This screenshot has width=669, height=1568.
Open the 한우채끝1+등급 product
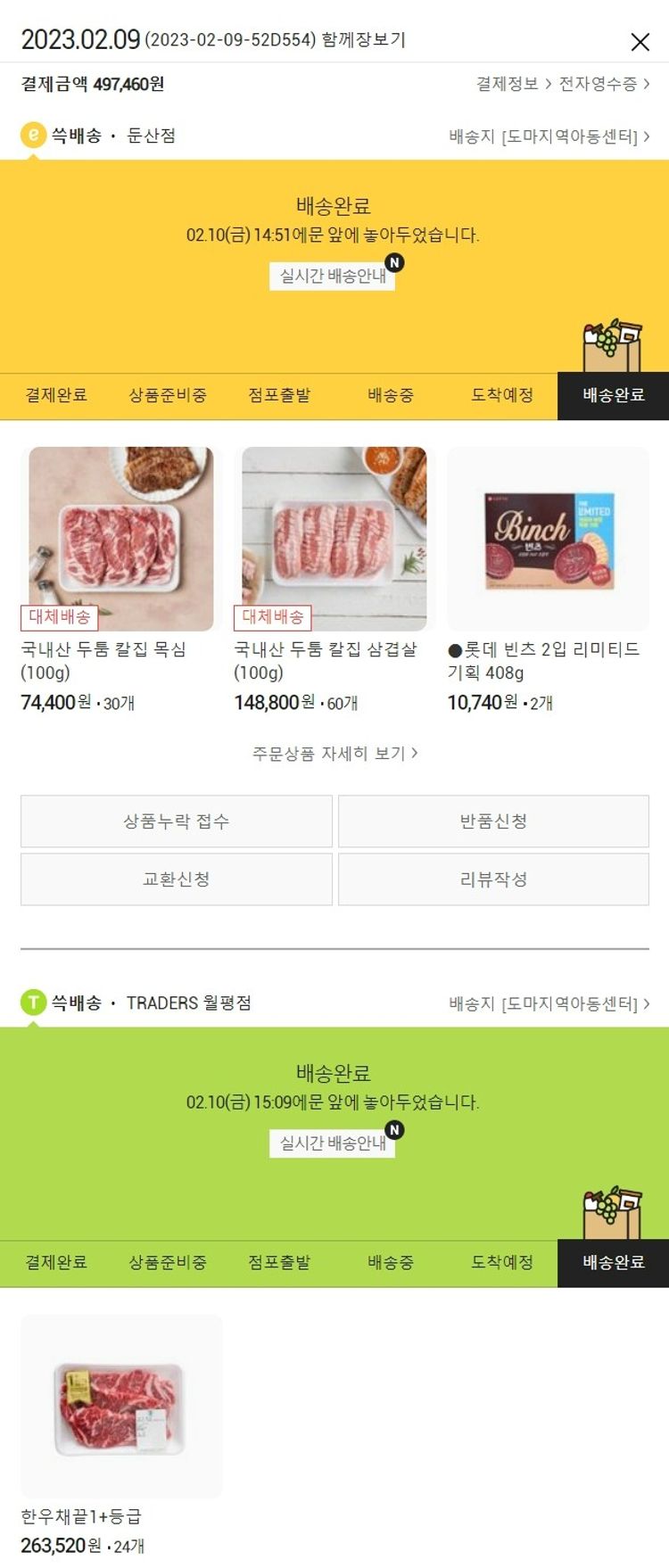(x=121, y=1406)
